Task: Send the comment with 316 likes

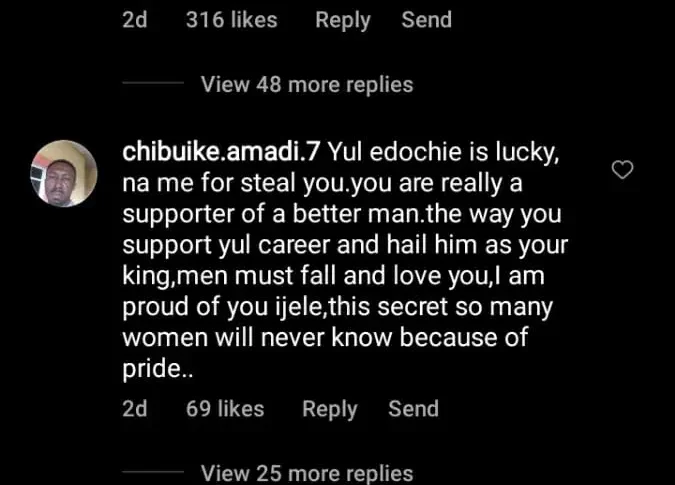Action: (x=426, y=19)
